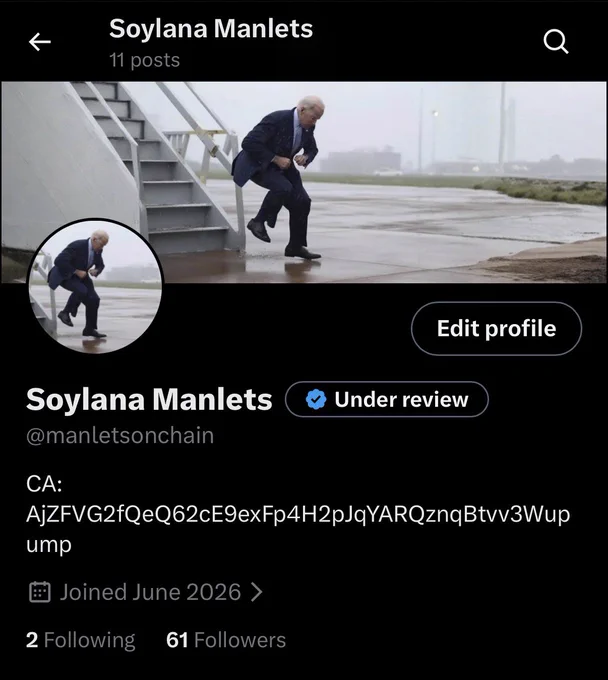The width and height of the screenshot is (608, 680).
Task: Open the Under review verification badge
Action: tap(387, 399)
